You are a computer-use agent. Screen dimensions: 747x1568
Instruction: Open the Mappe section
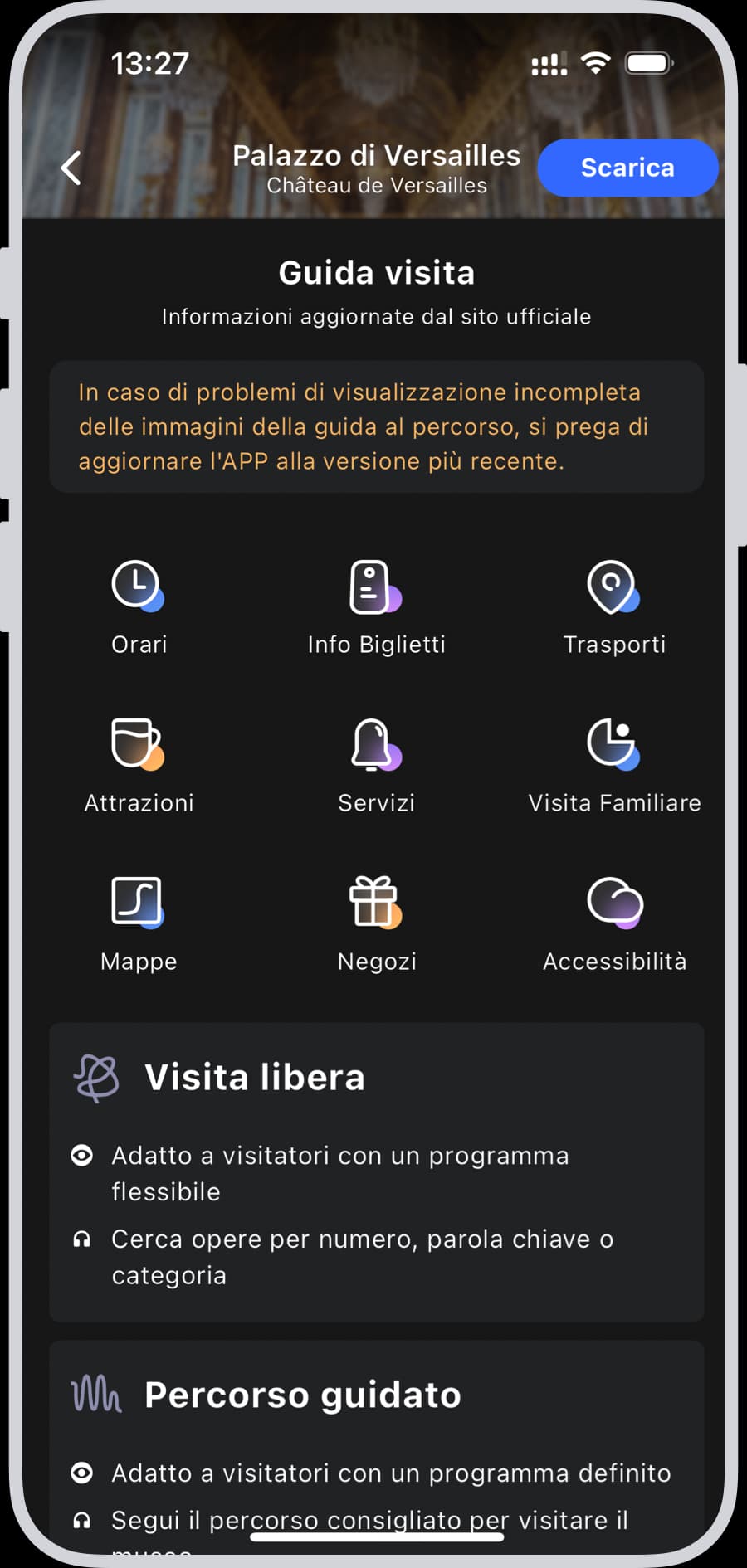[x=139, y=923]
